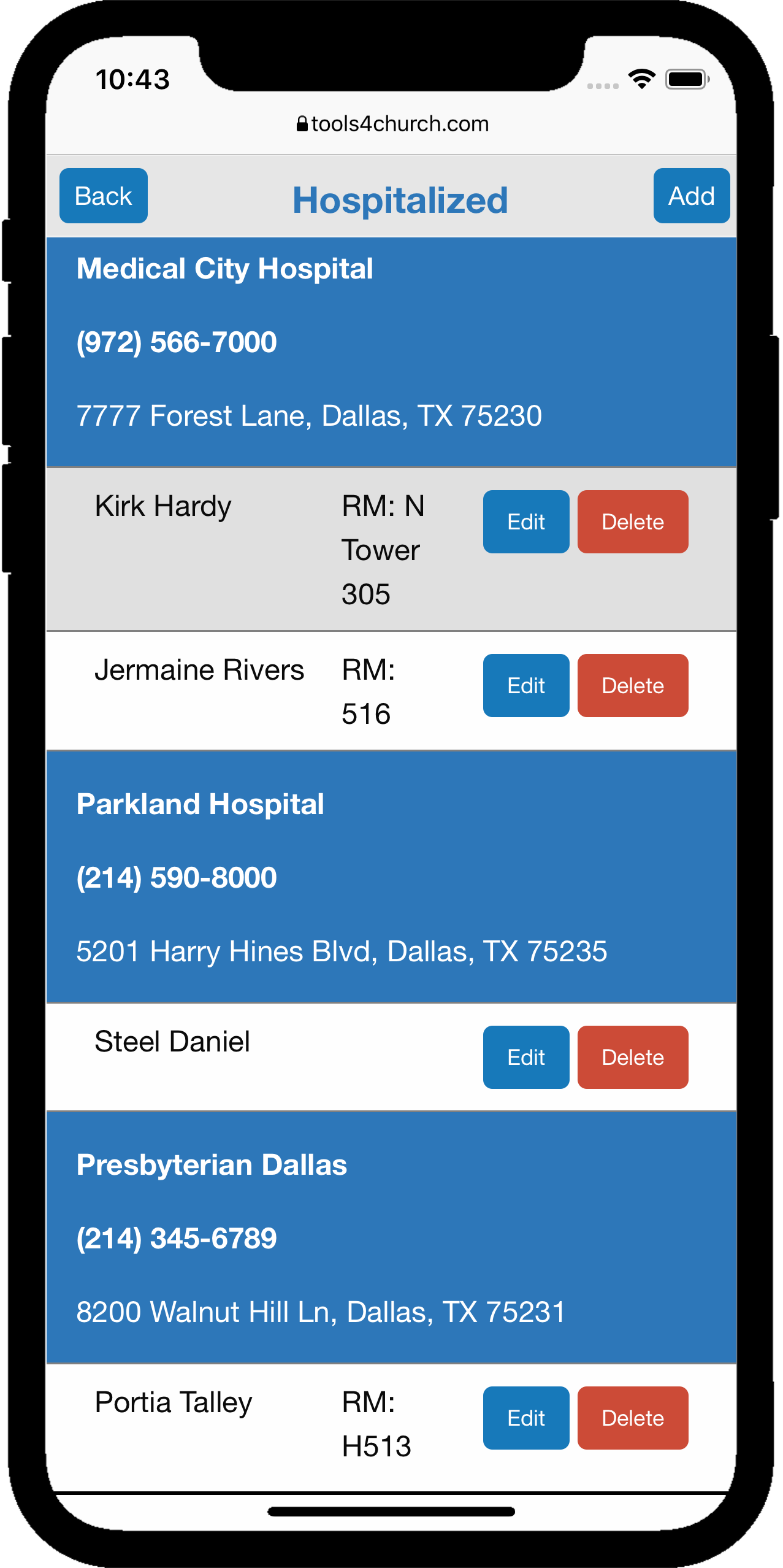Edit Jermaine Rivers' room details
This screenshot has width=783, height=1568.
[x=525, y=686]
